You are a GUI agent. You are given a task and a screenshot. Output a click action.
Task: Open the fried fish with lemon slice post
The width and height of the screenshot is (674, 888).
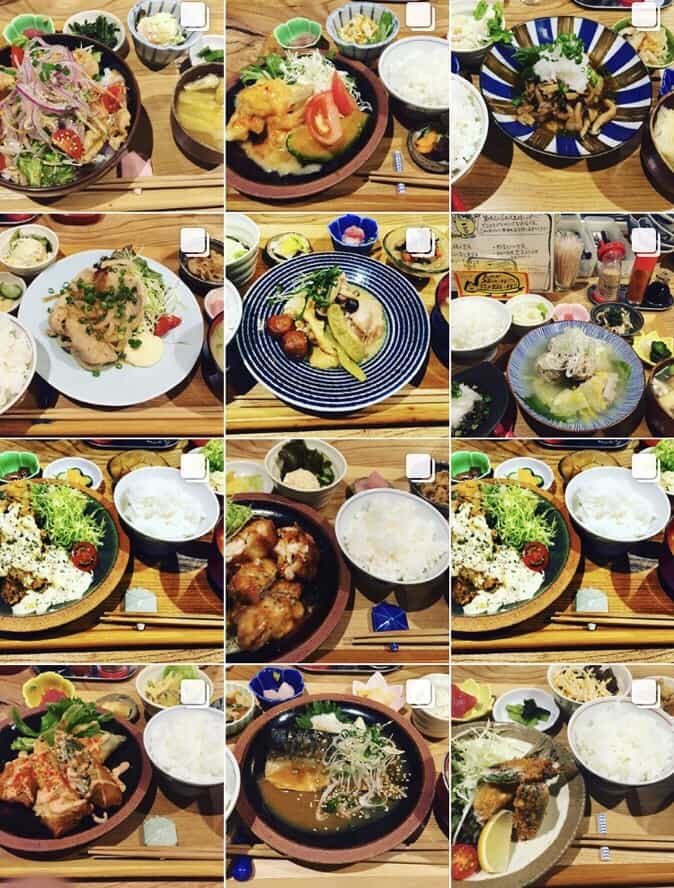(x=563, y=775)
